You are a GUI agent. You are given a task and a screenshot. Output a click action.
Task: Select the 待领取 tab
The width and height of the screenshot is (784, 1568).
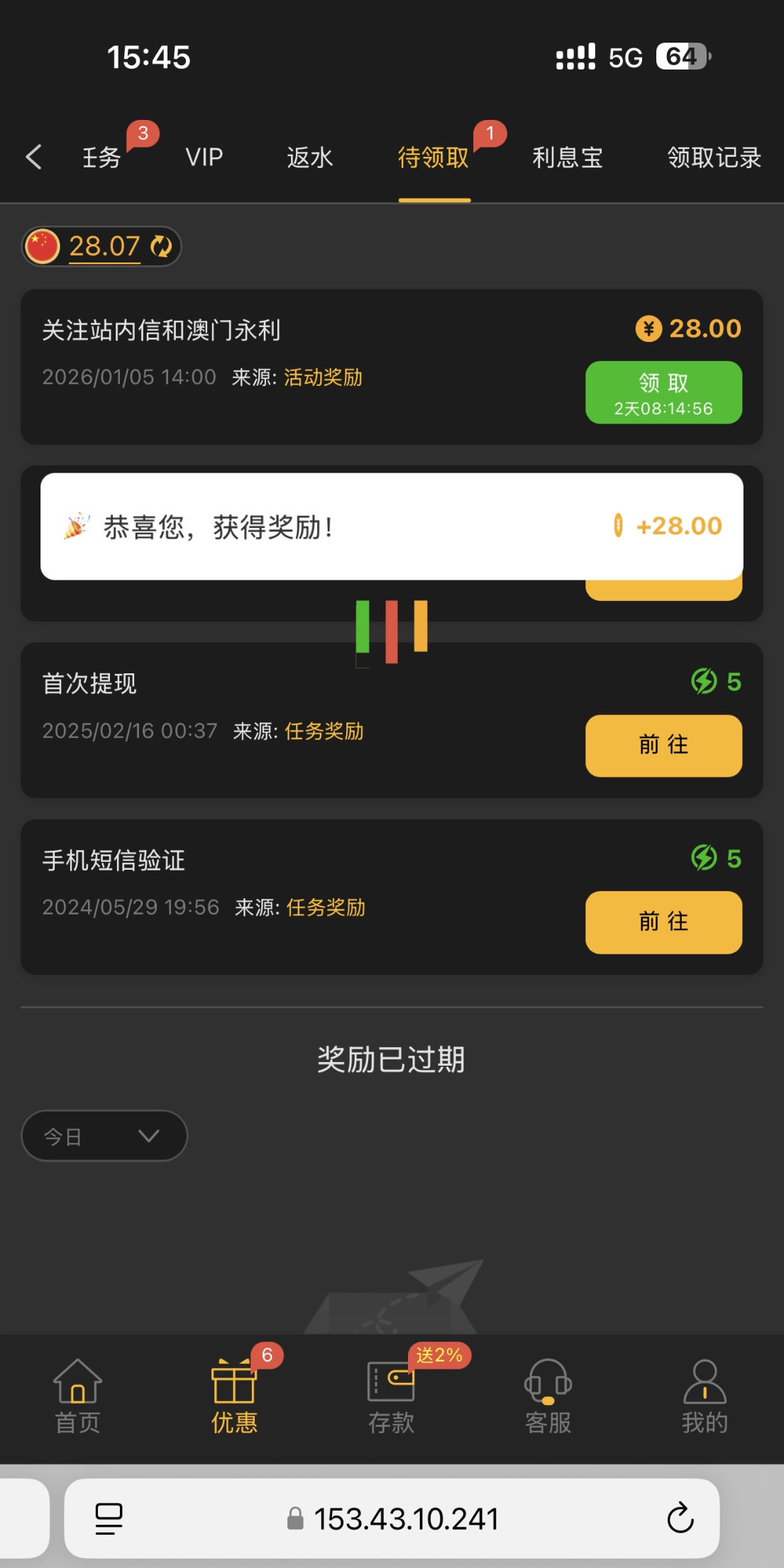[434, 157]
